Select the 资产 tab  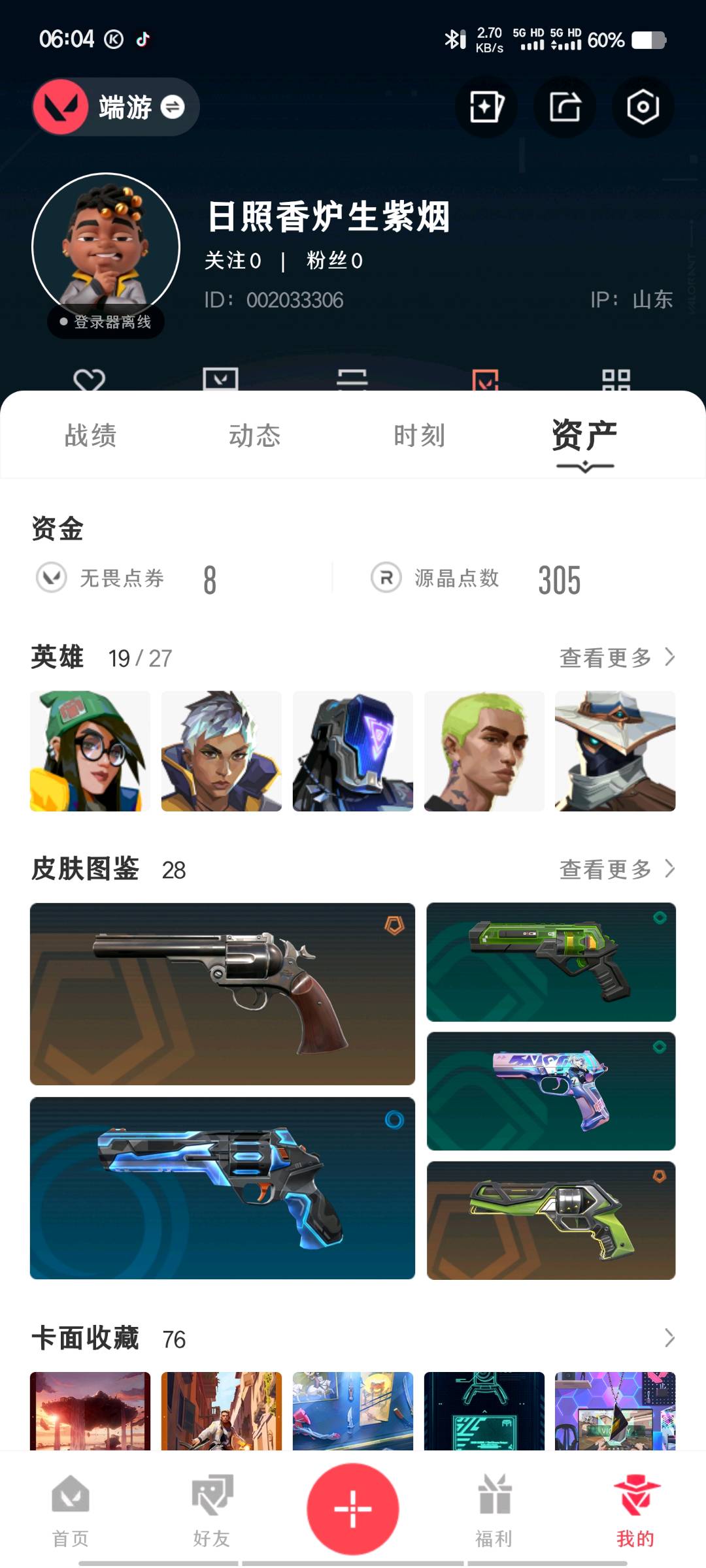click(584, 436)
